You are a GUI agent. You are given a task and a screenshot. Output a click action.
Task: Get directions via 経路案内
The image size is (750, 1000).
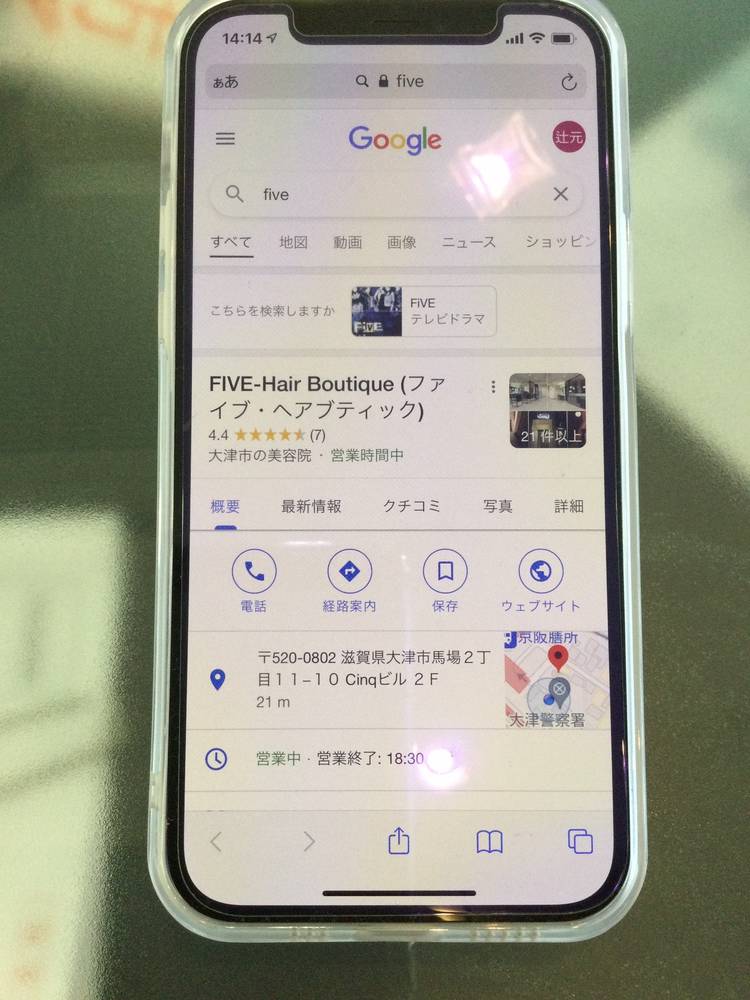349,572
